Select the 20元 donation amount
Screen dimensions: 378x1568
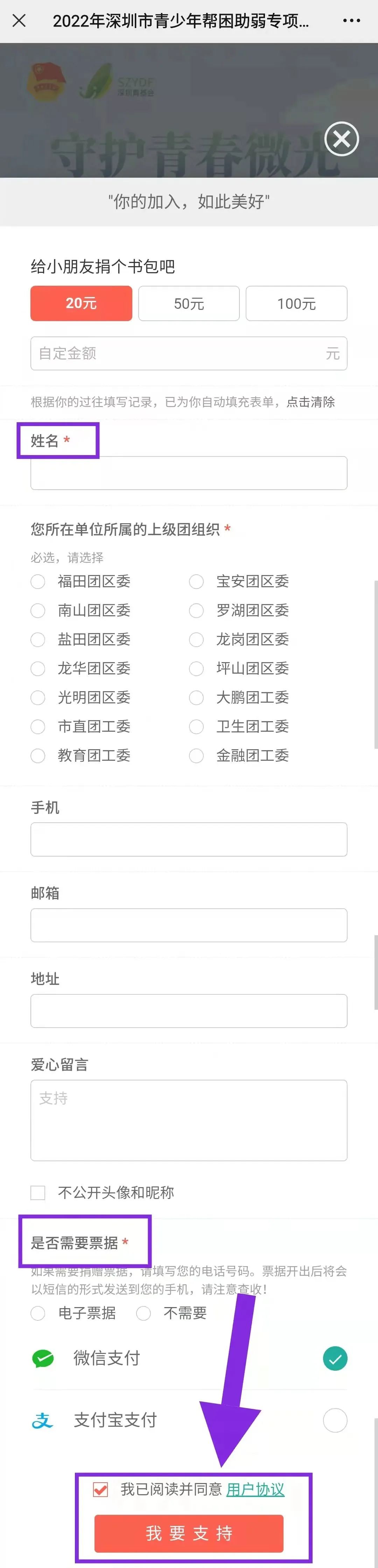click(81, 303)
